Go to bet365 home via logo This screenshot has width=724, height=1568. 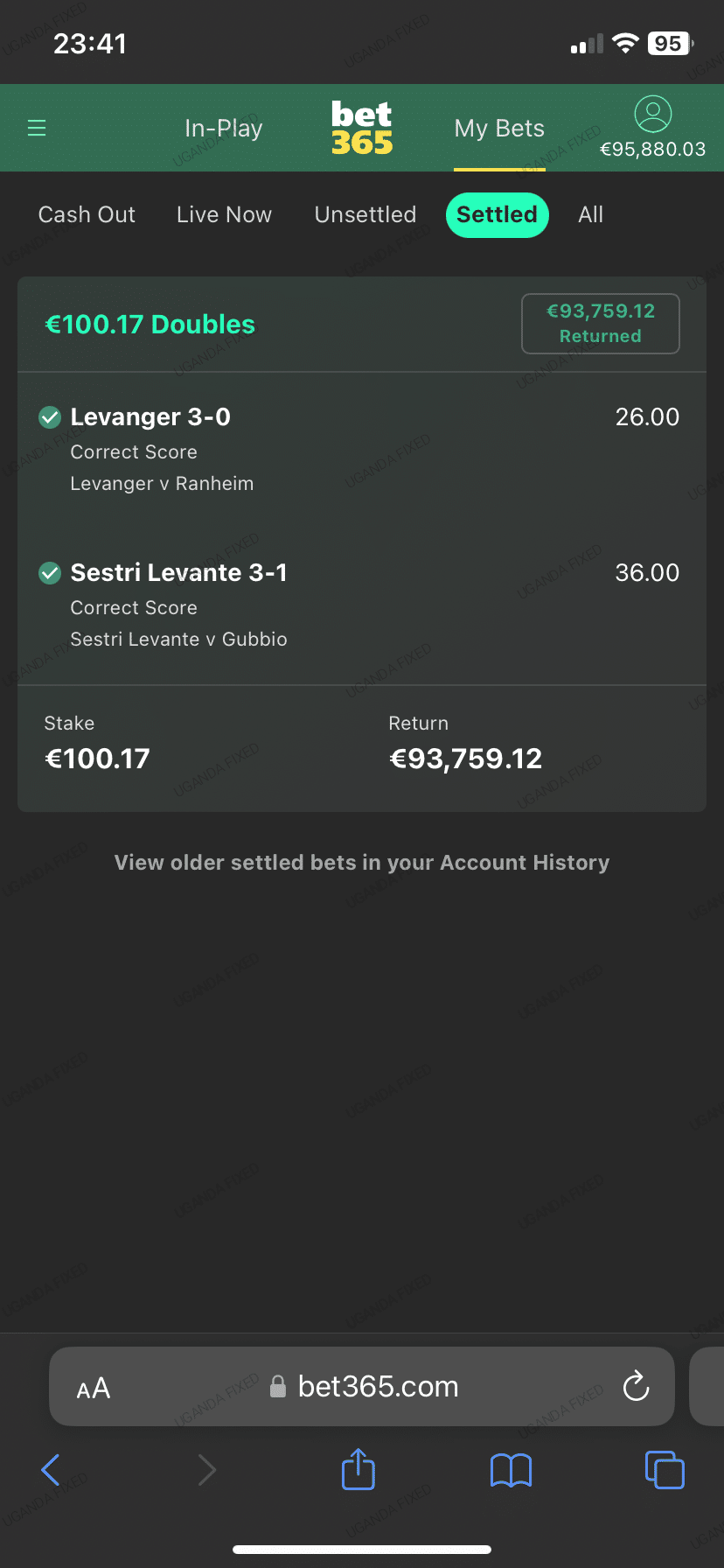coord(361,128)
